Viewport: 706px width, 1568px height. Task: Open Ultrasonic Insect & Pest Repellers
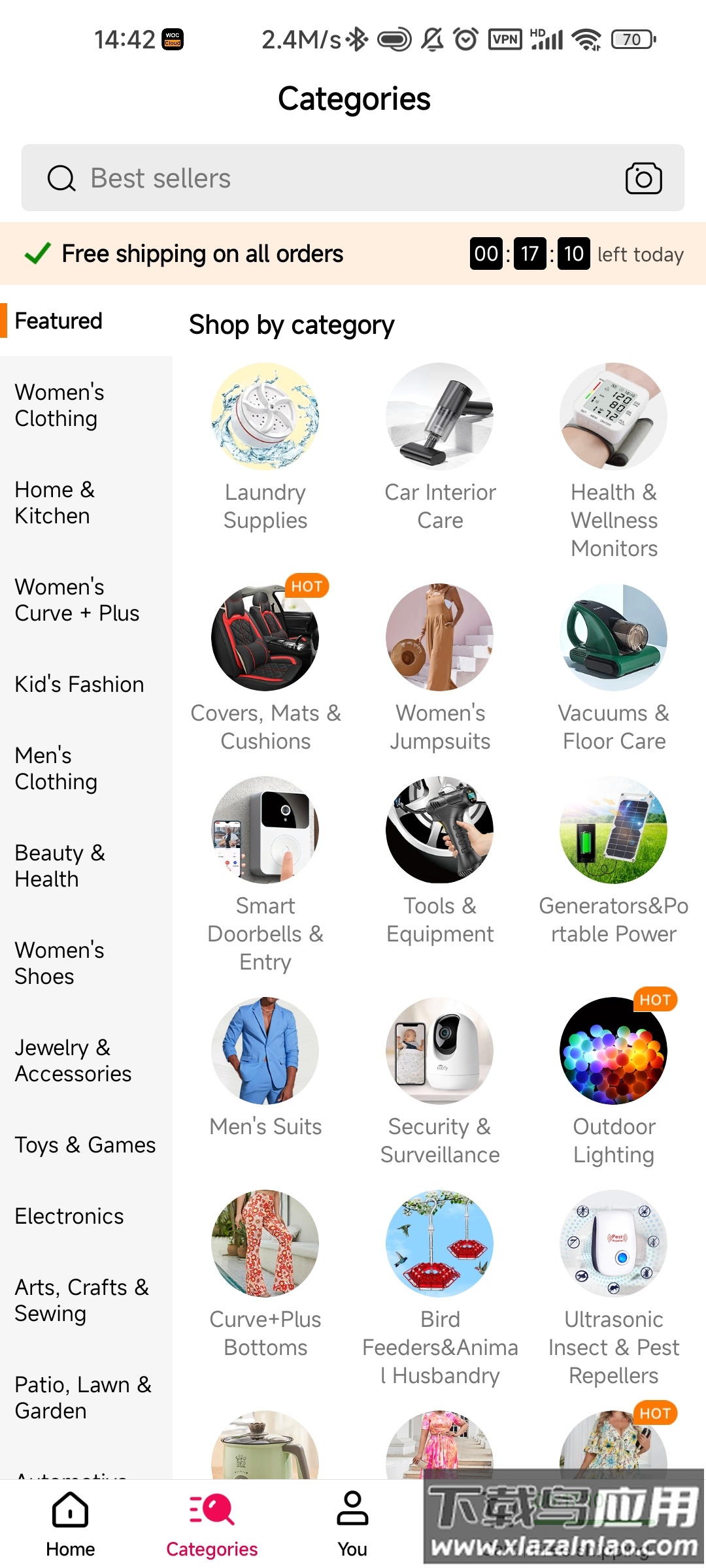613,1244
